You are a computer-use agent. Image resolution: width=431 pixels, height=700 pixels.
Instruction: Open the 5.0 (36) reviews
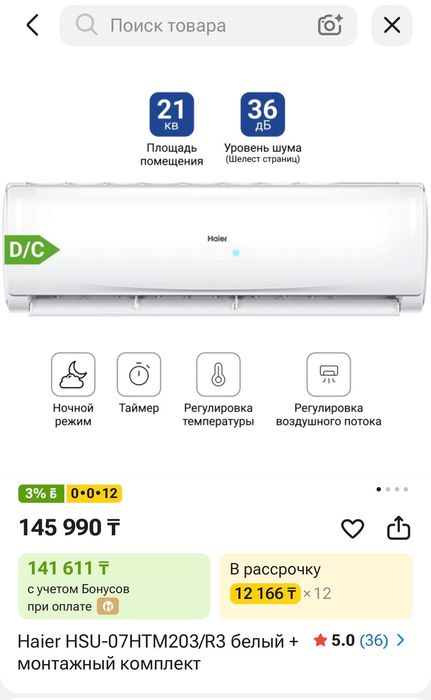pyautogui.click(x=359, y=641)
